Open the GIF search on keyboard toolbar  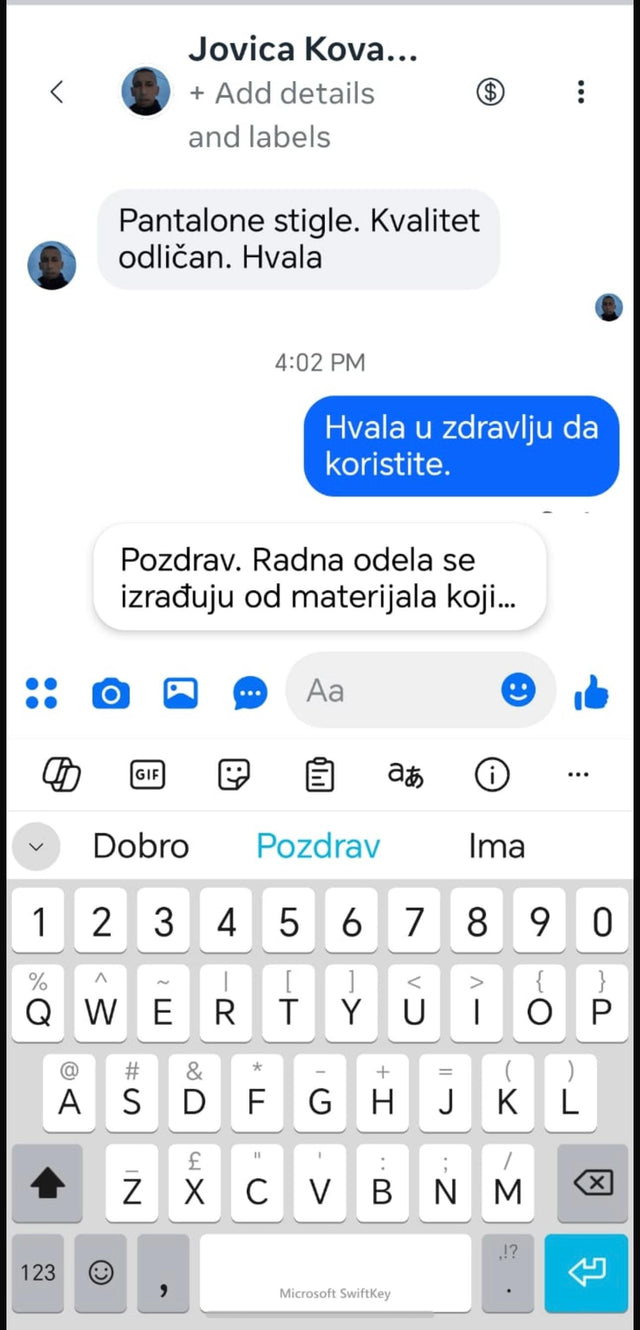[x=148, y=774]
